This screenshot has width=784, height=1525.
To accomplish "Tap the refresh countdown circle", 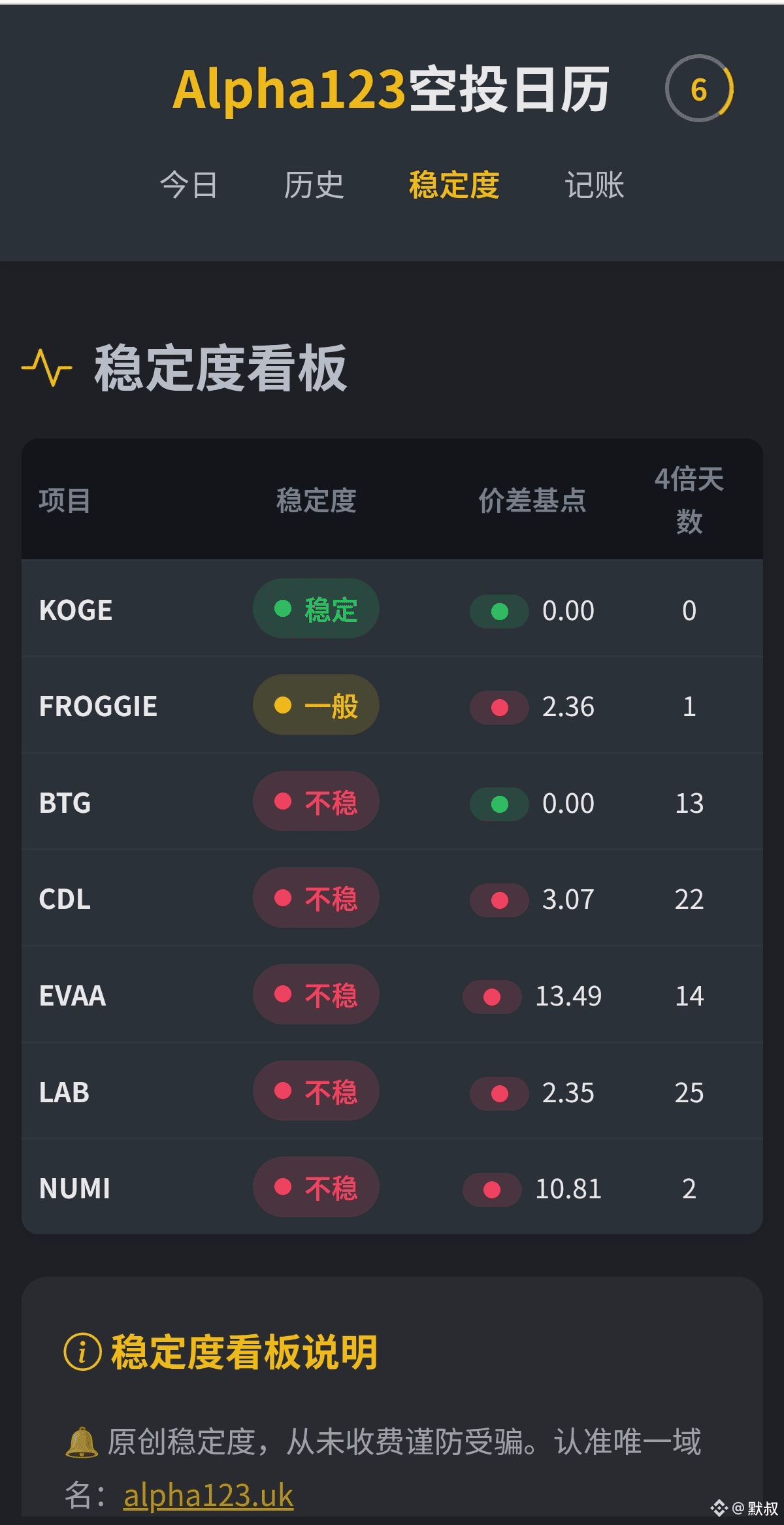I will [x=699, y=89].
